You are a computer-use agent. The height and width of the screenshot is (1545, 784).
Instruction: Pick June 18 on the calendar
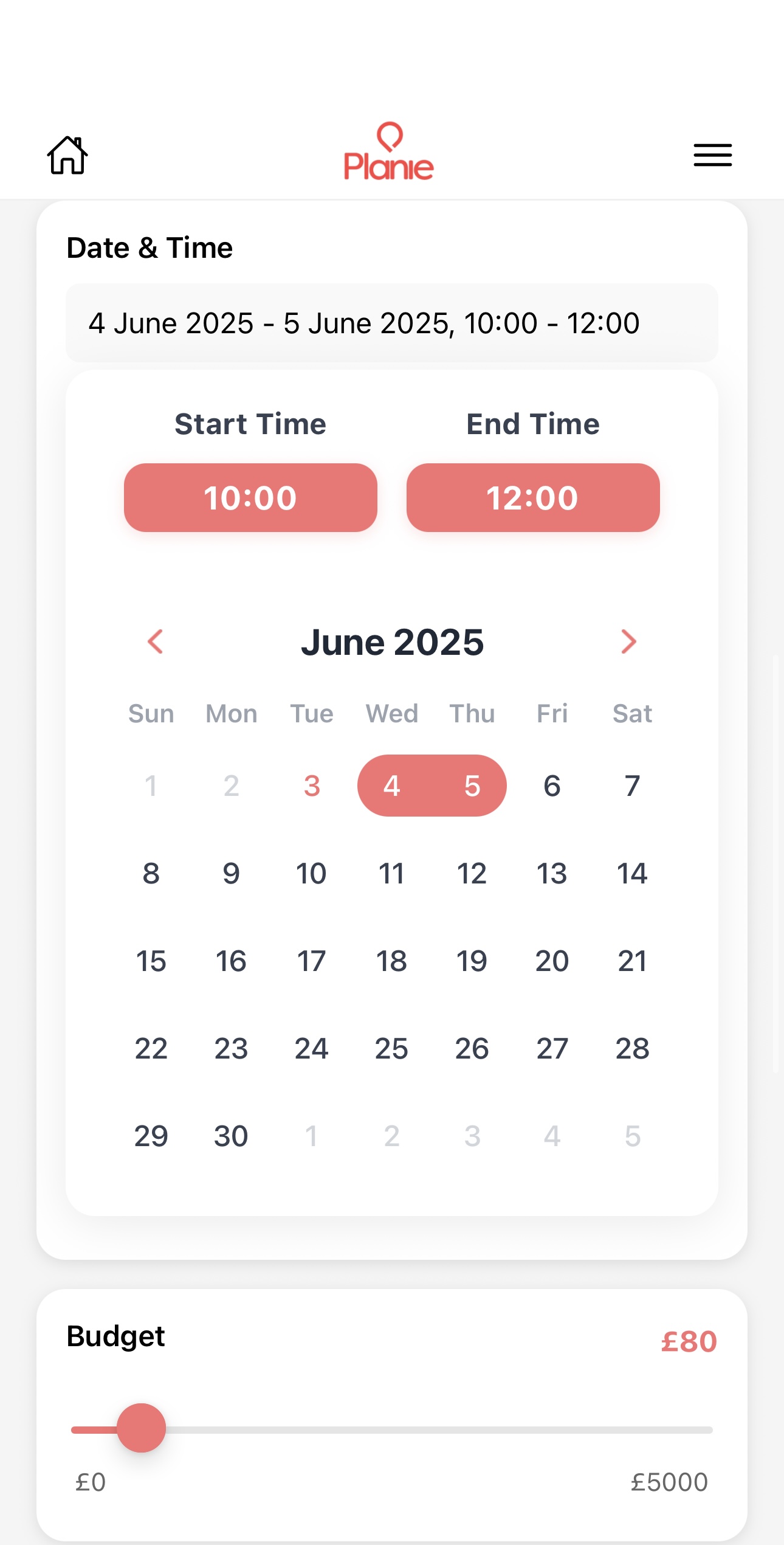tap(391, 961)
